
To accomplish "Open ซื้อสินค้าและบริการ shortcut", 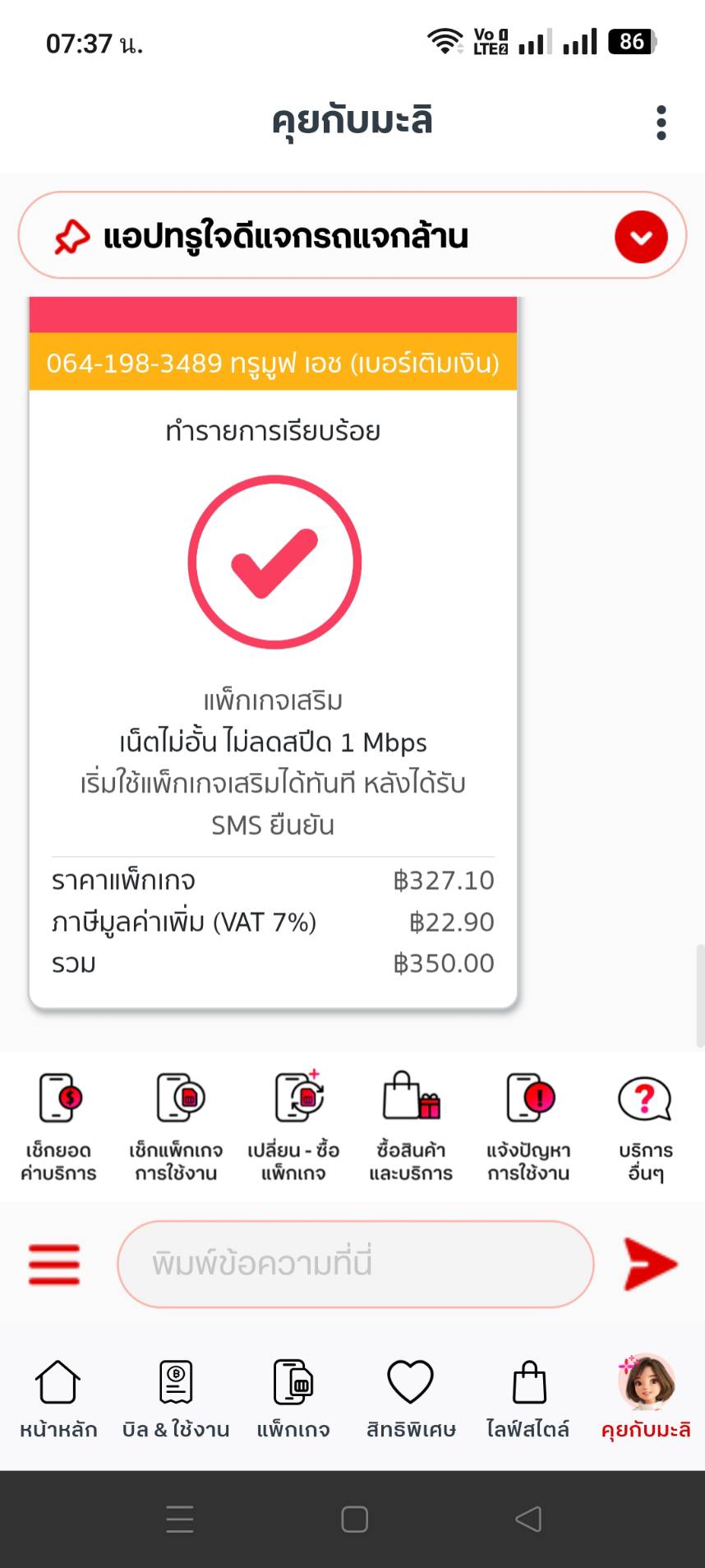I will coord(411,1125).
